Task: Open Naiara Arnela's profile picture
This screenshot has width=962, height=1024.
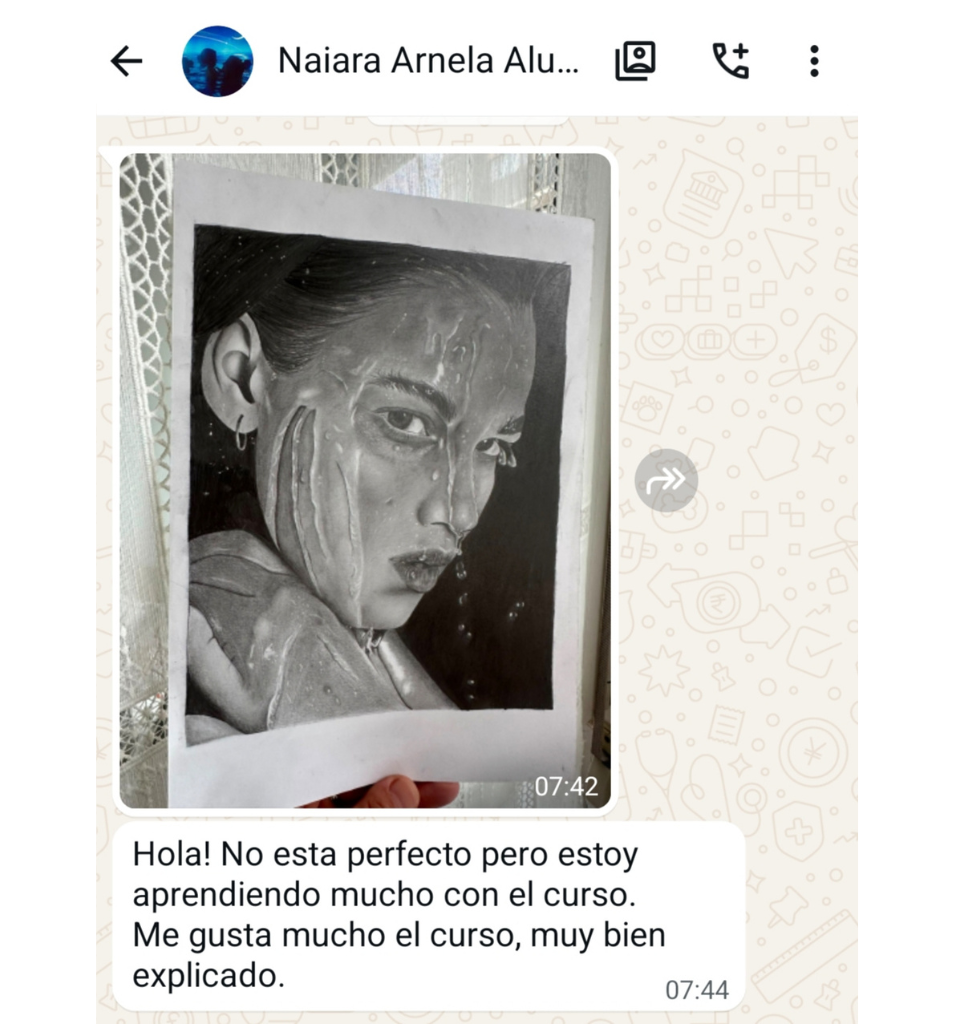Action: [x=217, y=61]
